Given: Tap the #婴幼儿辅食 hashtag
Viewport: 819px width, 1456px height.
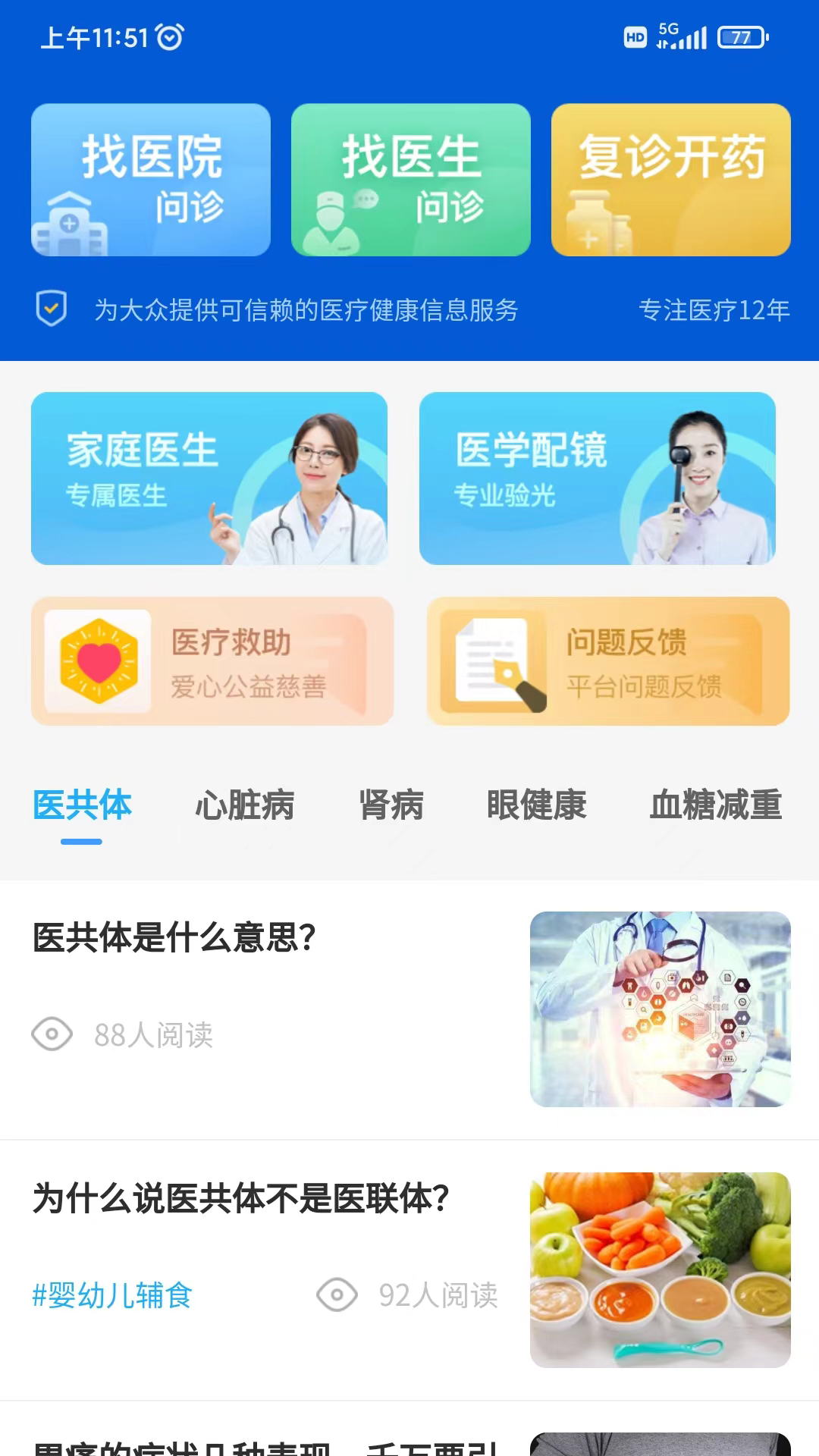Looking at the screenshot, I should pos(112,1295).
